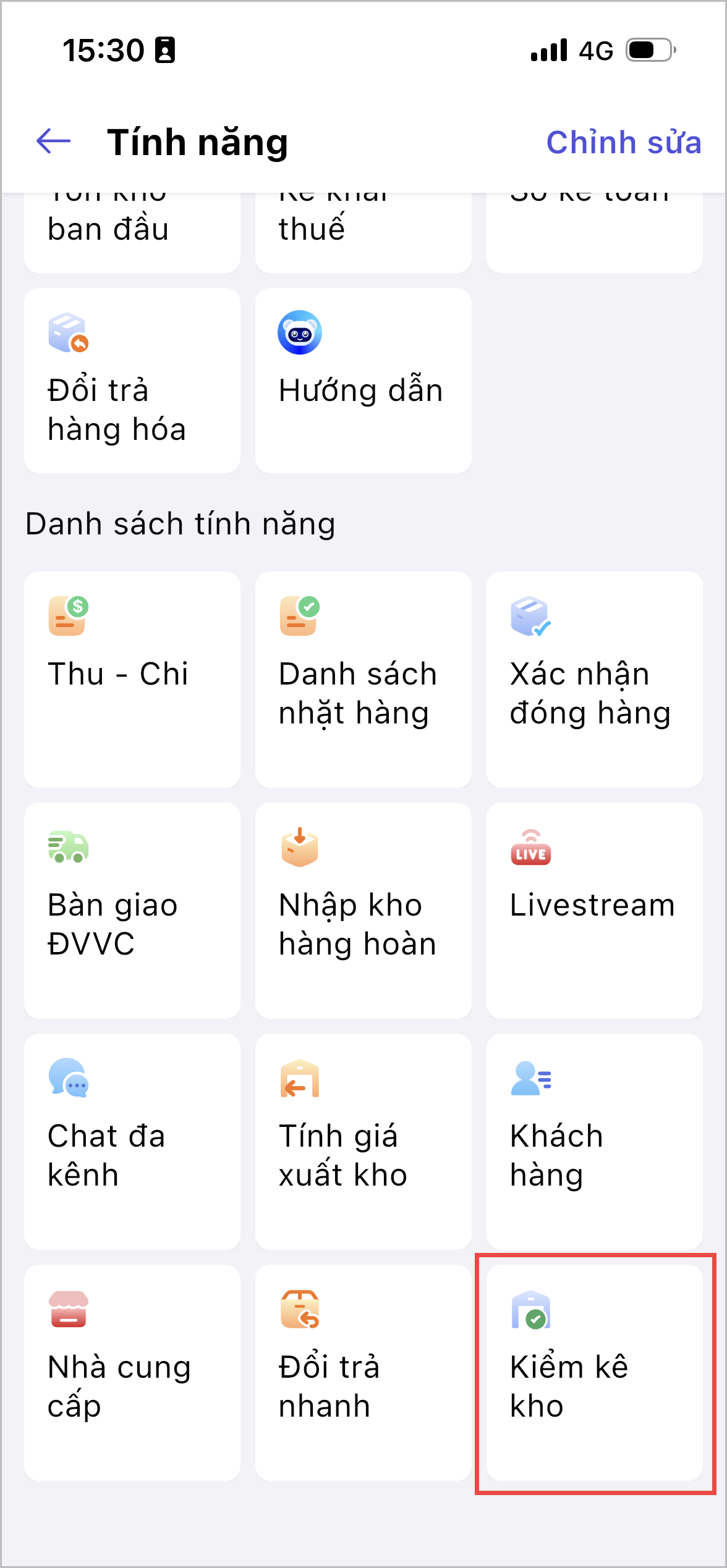727x1568 pixels.
Task: Open Kiểm kê kho feature
Action: [x=594, y=1372]
